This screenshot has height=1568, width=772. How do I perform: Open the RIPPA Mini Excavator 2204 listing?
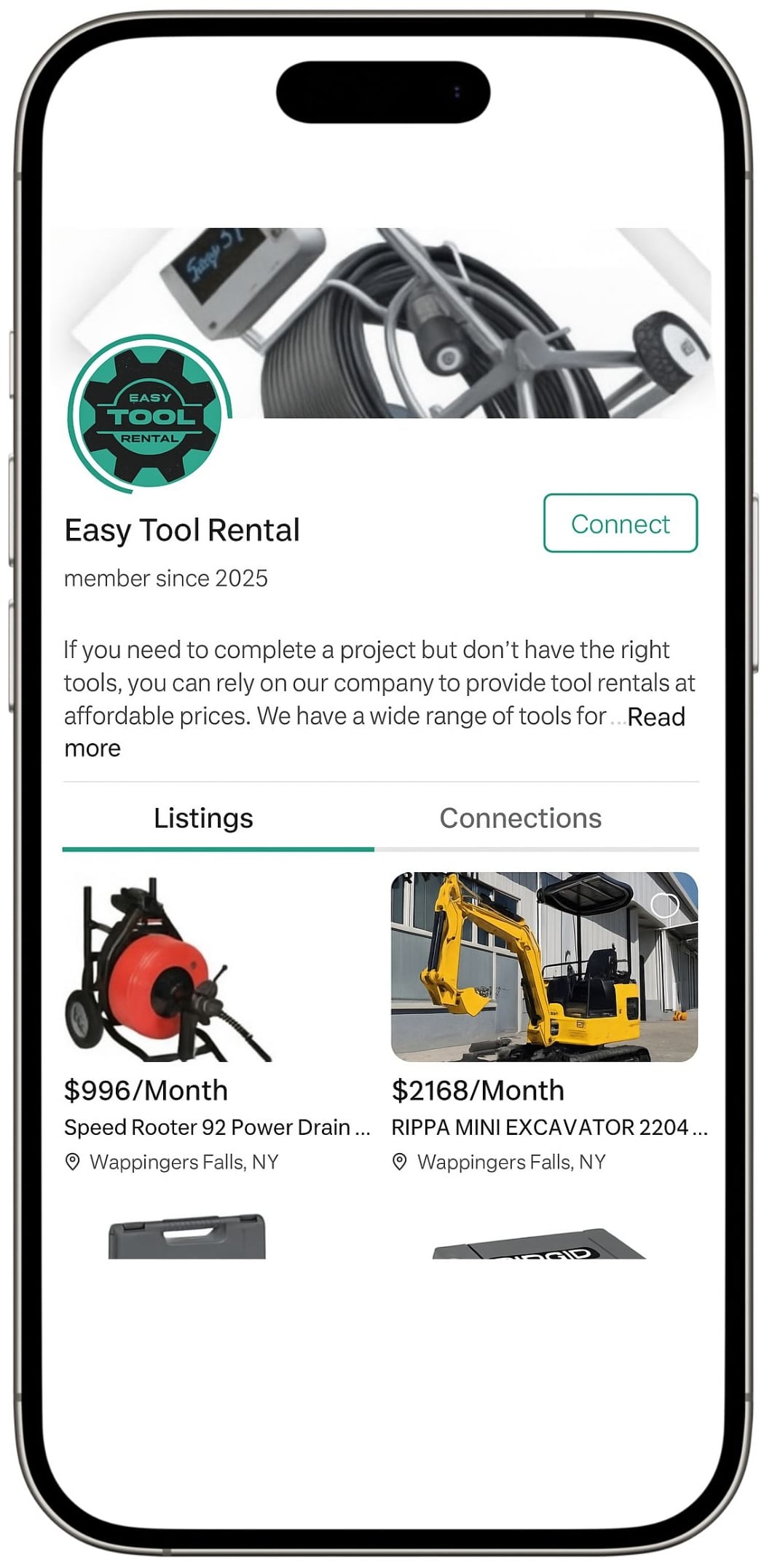coord(543,1127)
